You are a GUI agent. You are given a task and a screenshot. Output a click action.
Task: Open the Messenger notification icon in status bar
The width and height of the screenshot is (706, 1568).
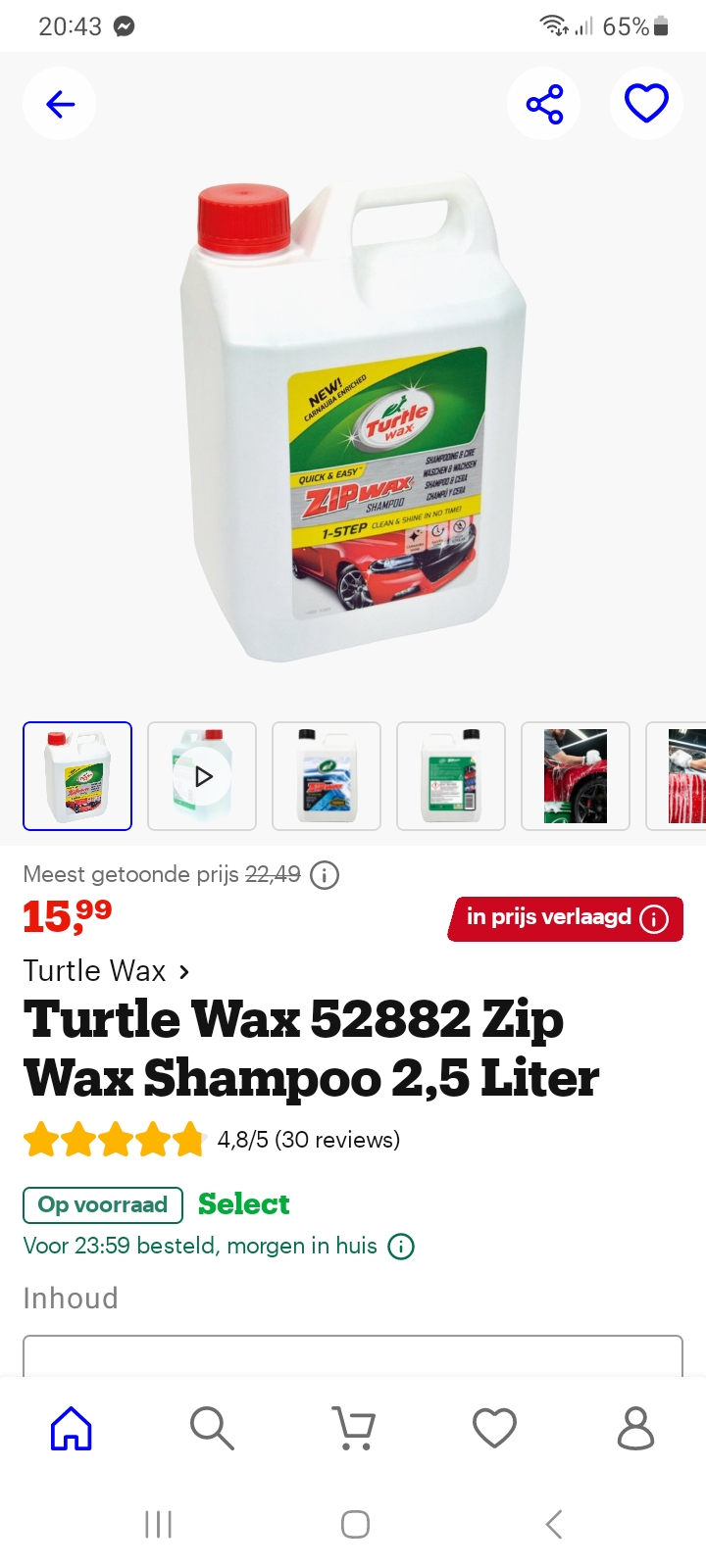[x=120, y=25]
